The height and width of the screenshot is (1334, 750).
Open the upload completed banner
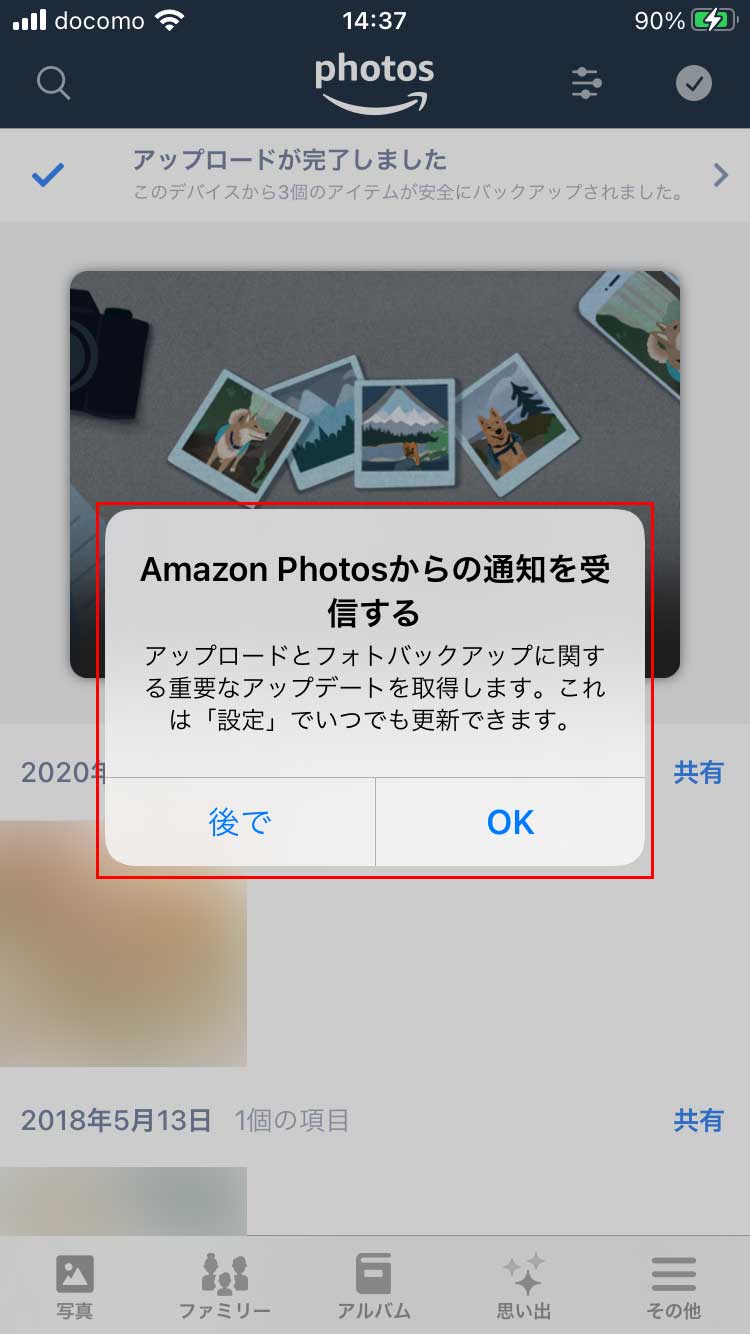(375, 175)
